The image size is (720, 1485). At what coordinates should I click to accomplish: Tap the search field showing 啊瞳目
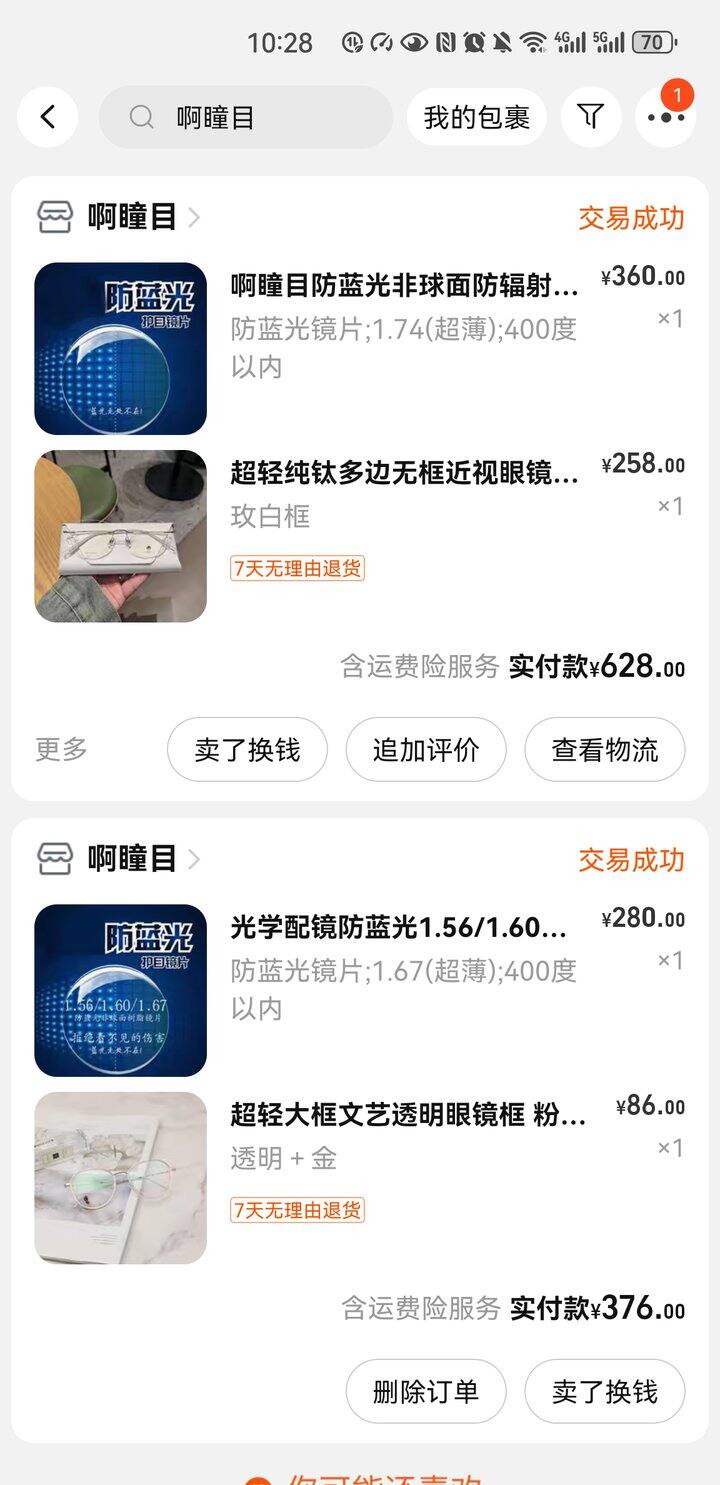tap(245, 117)
